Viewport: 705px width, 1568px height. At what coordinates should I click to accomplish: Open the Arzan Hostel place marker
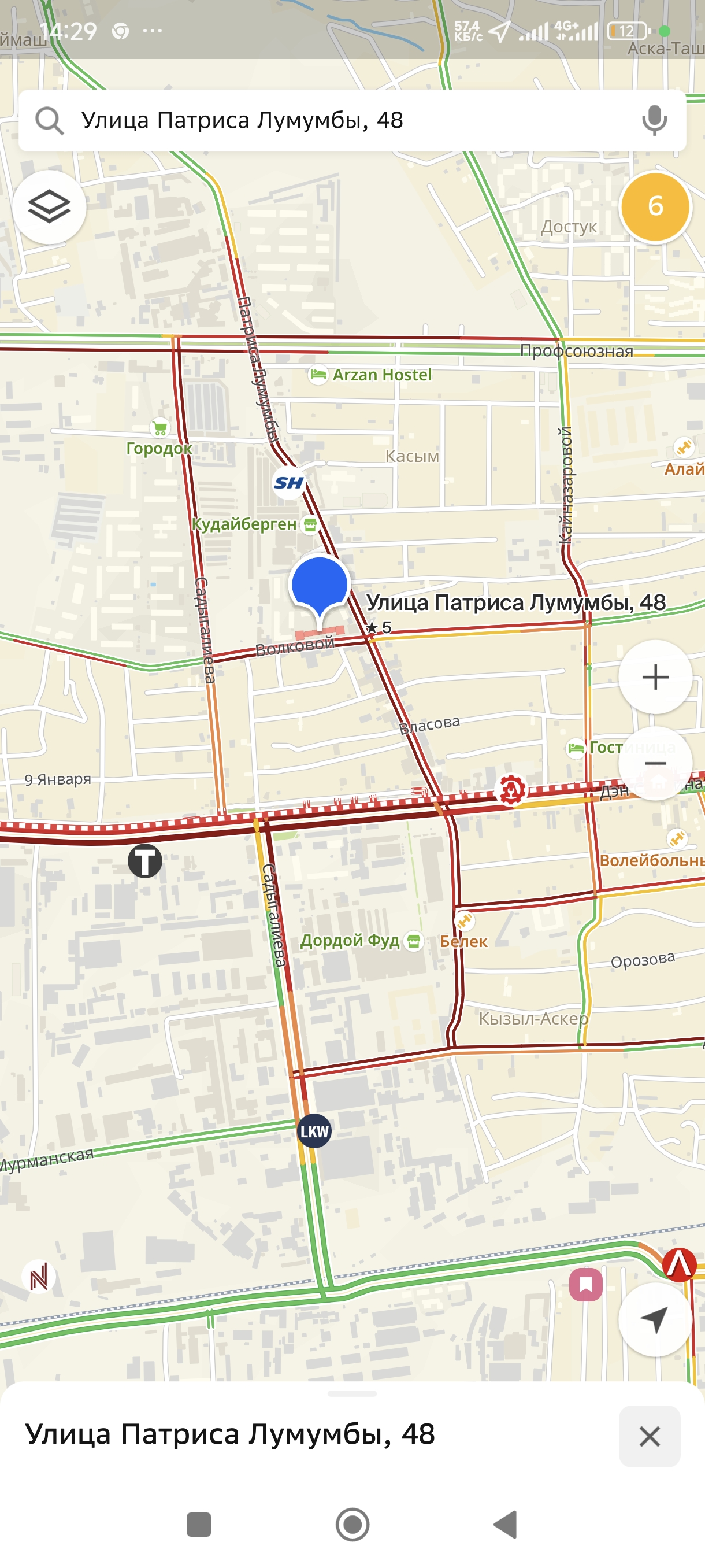point(318,374)
